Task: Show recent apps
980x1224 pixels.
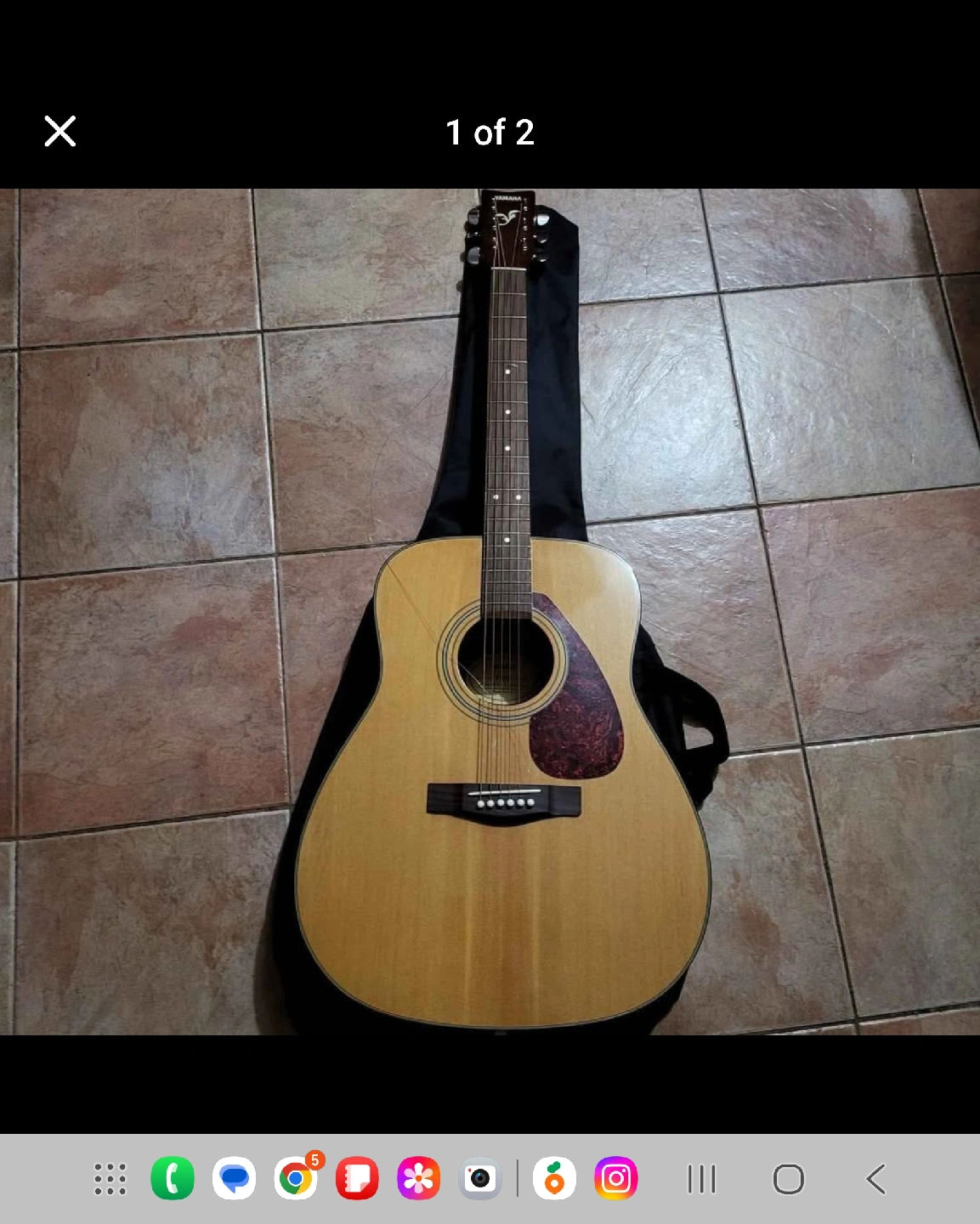Action: (x=701, y=1179)
